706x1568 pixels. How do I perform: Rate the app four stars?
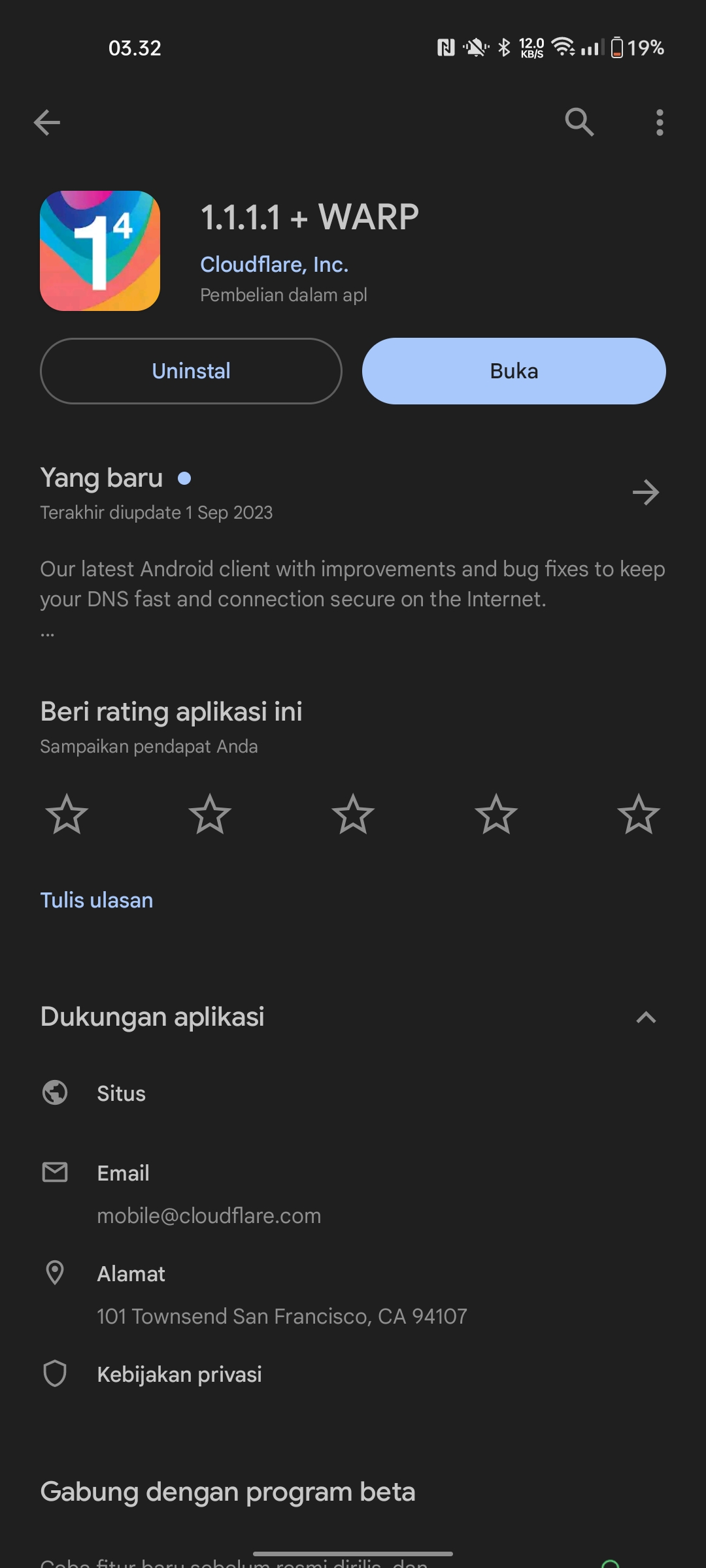(496, 814)
